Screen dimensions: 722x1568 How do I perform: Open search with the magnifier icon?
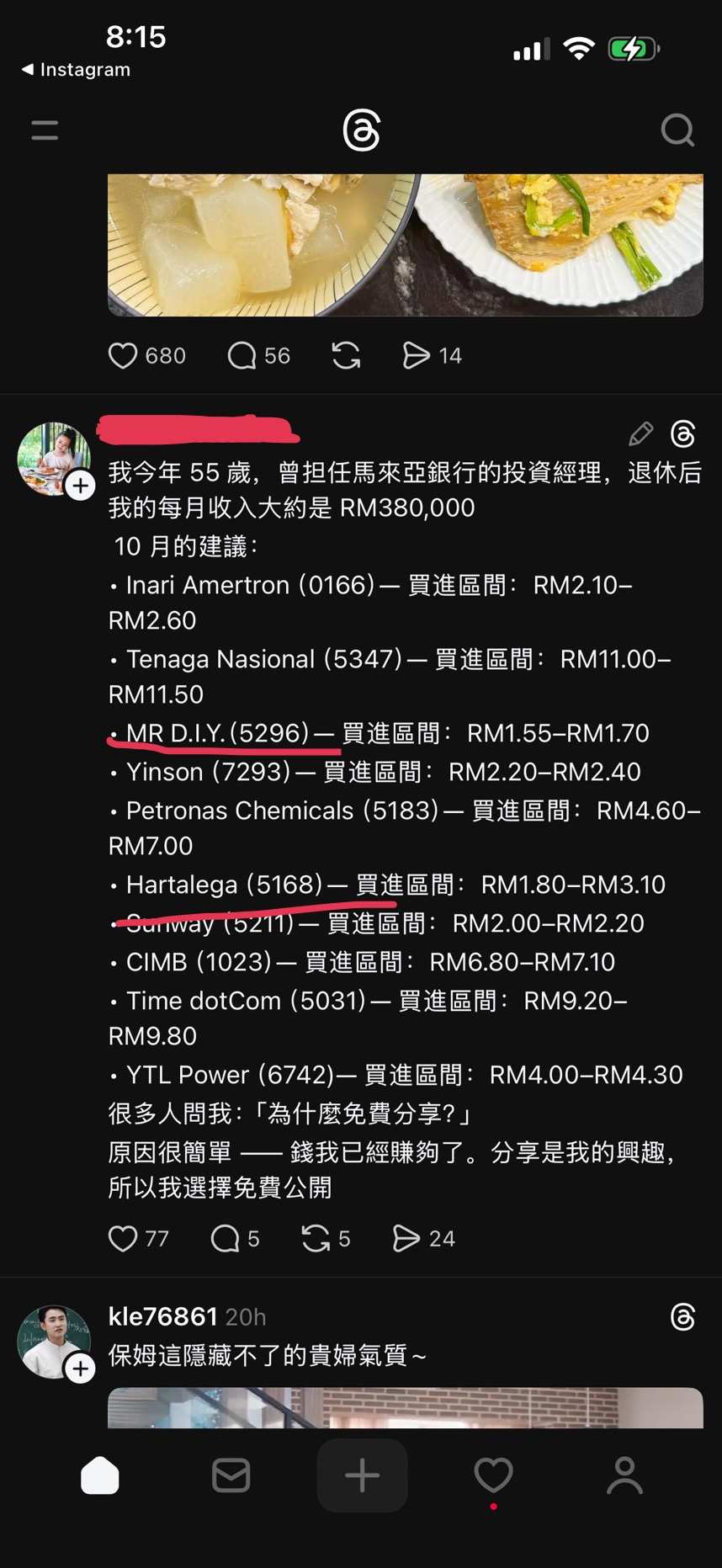click(x=677, y=130)
